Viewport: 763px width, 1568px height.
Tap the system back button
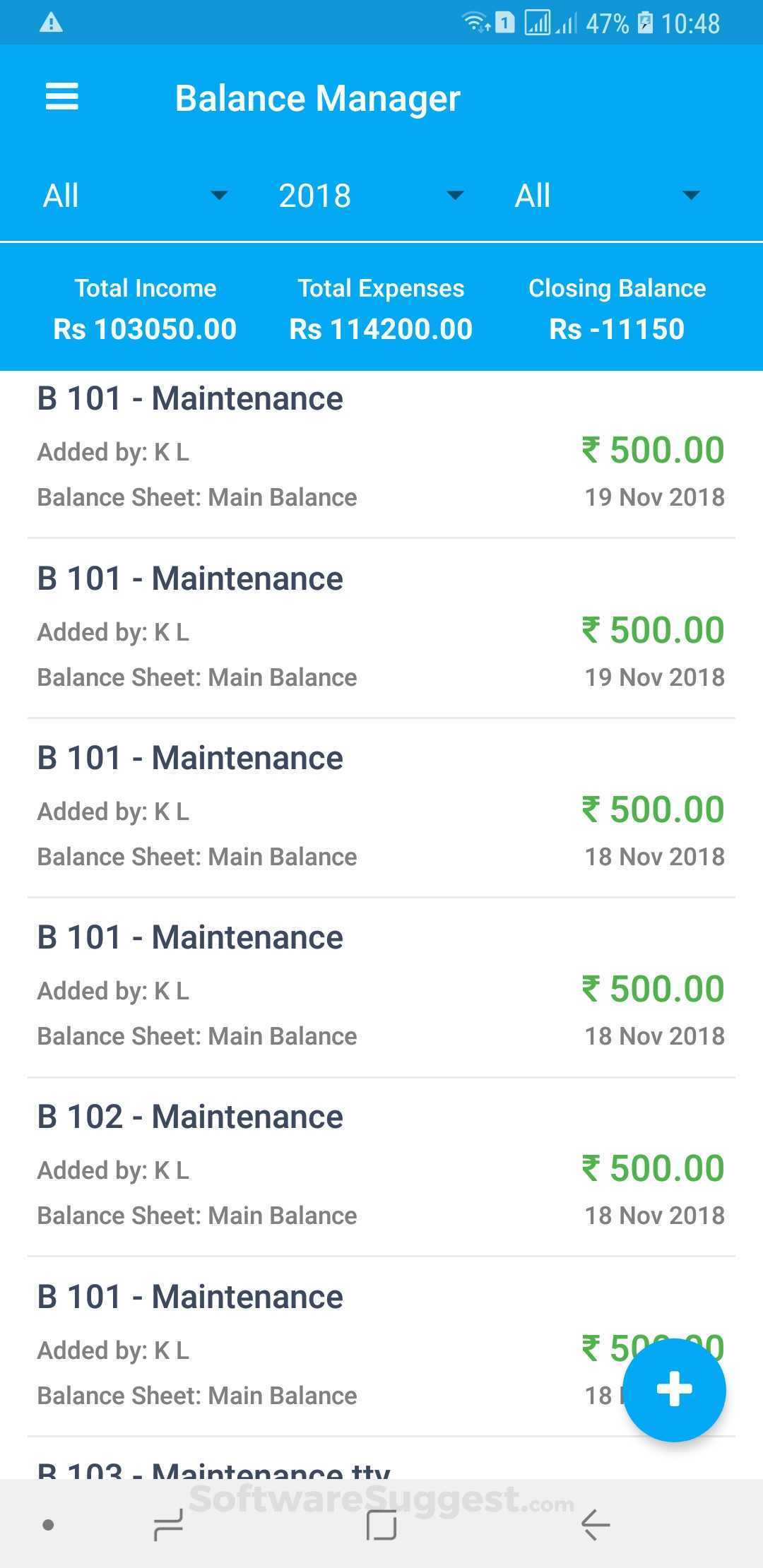pyautogui.click(x=595, y=1524)
